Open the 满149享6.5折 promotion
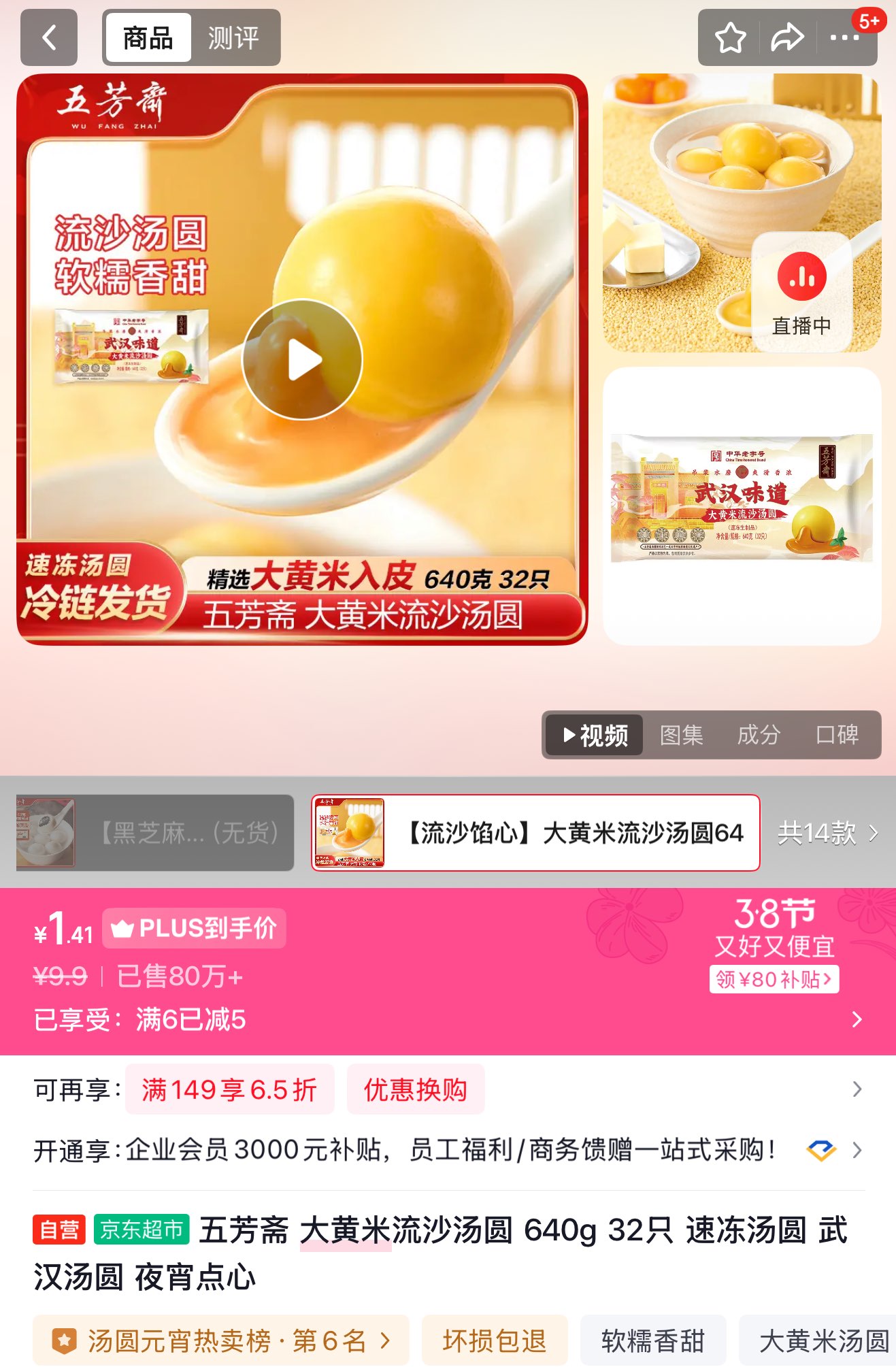 [229, 1089]
